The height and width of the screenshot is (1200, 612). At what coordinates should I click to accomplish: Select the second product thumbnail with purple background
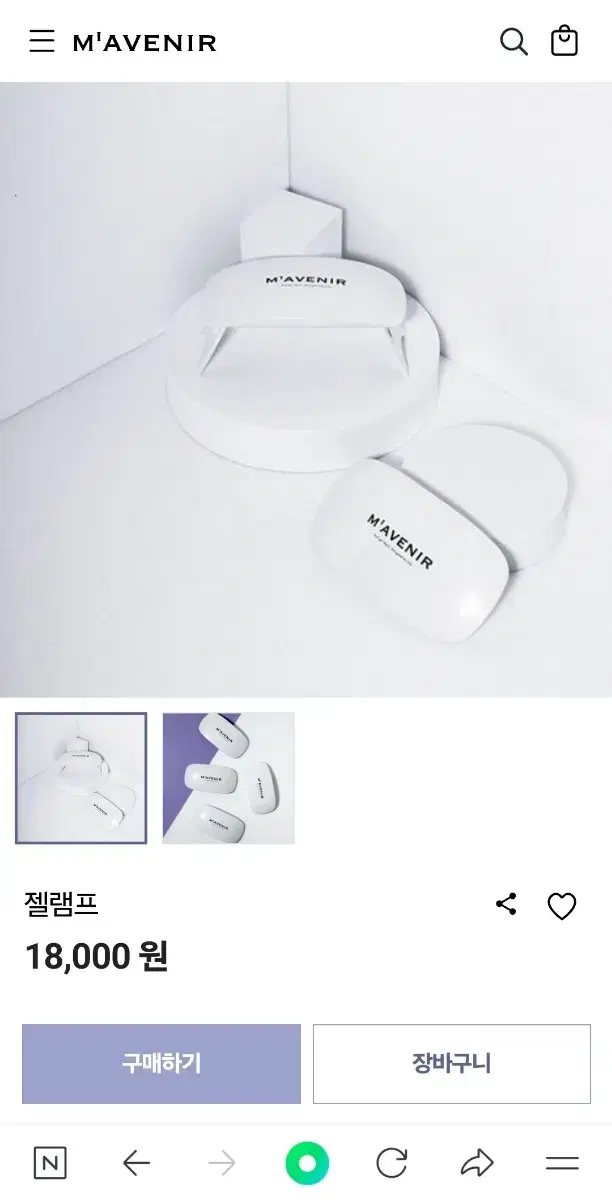228,778
